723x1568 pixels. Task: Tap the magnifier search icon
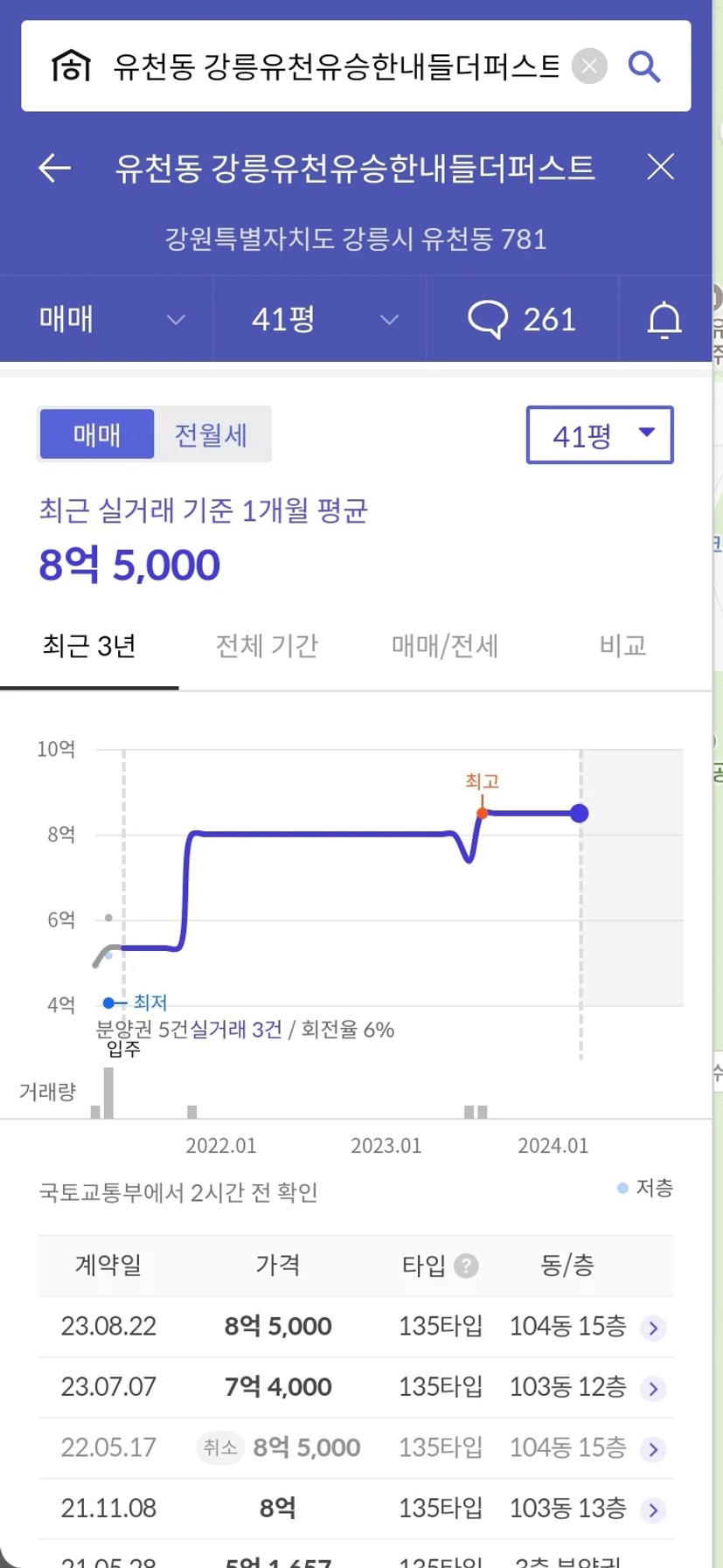pos(644,66)
